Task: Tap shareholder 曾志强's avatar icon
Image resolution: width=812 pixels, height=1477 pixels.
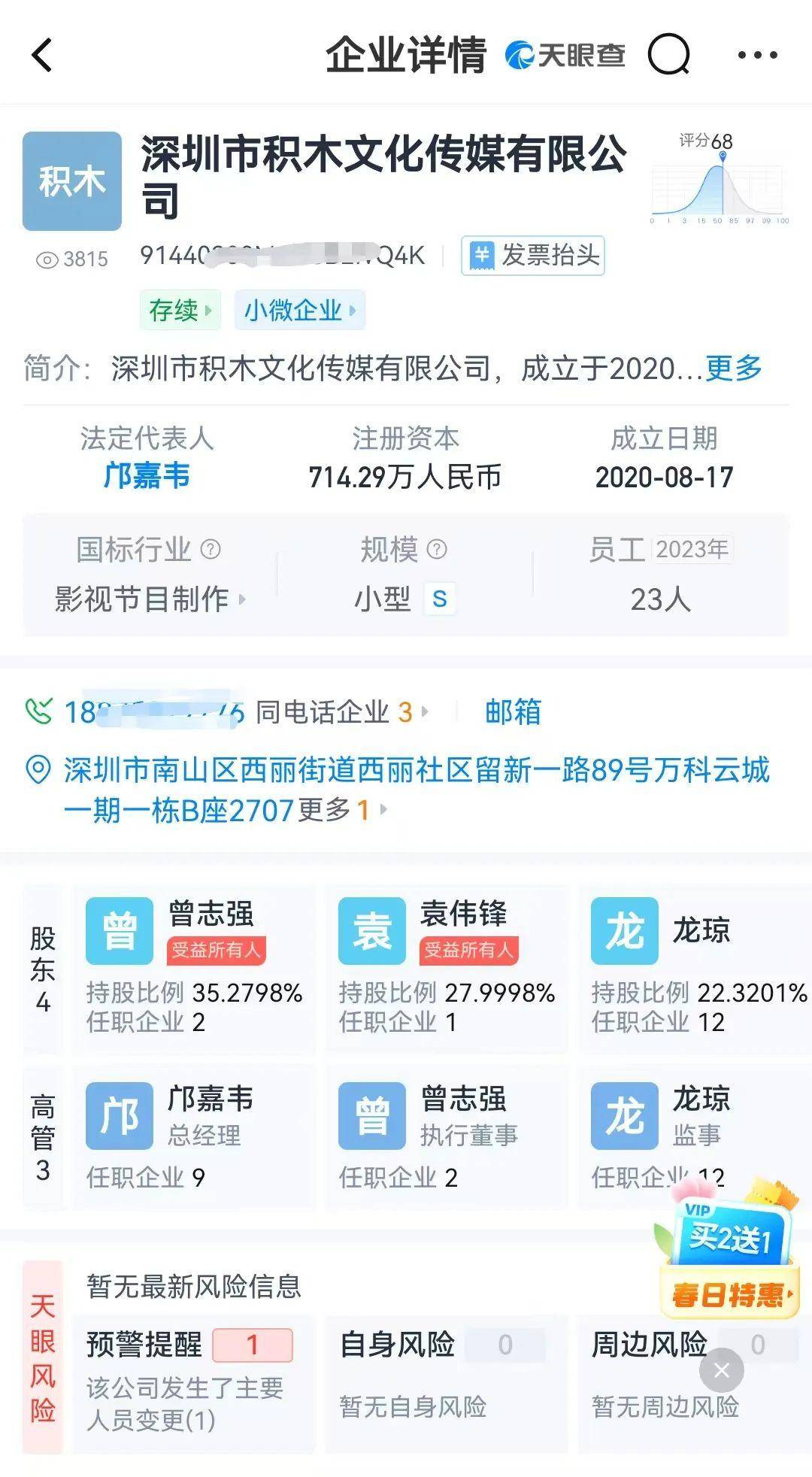Action: (x=119, y=930)
